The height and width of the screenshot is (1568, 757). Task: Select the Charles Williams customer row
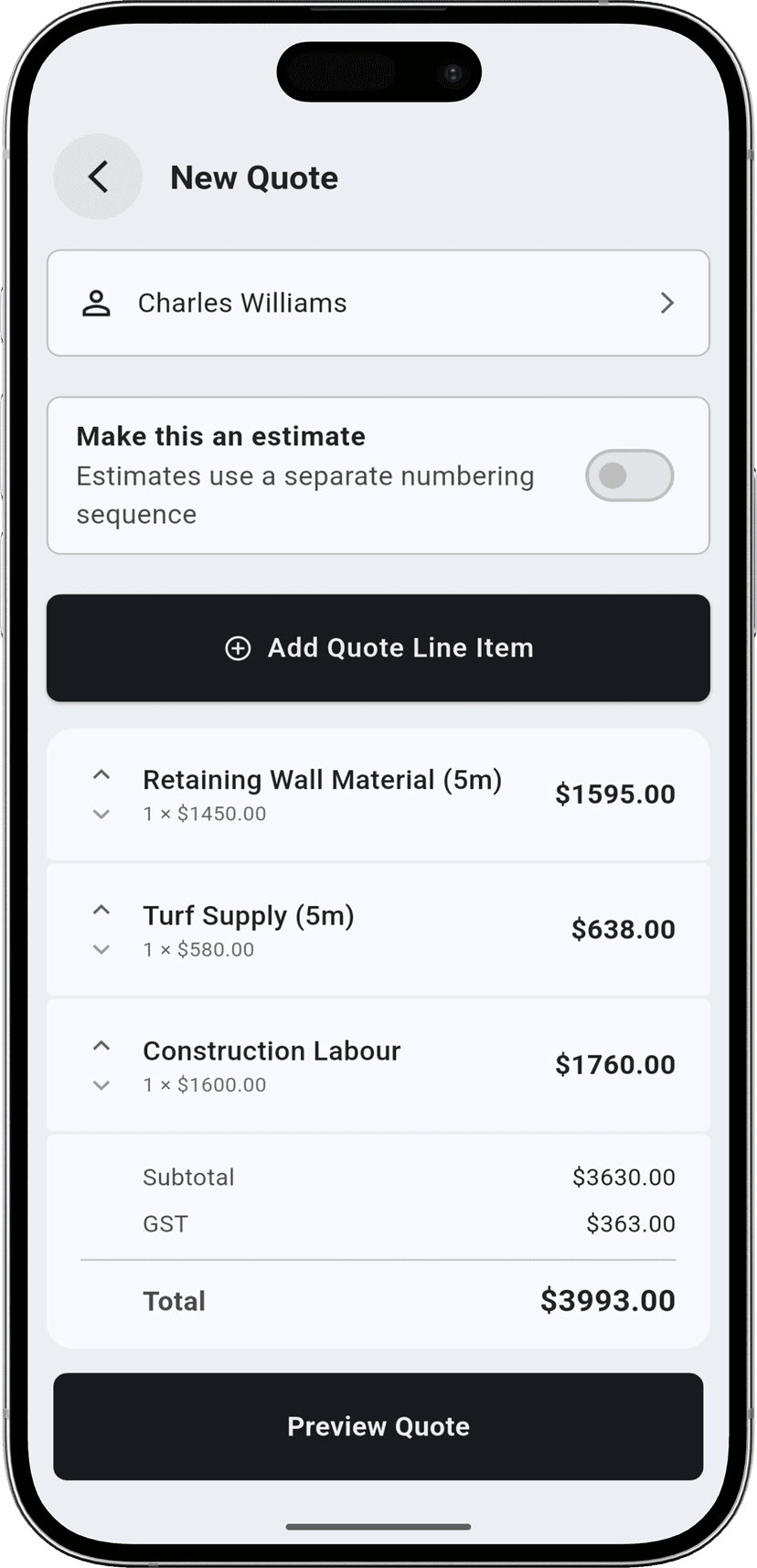(378, 303)
